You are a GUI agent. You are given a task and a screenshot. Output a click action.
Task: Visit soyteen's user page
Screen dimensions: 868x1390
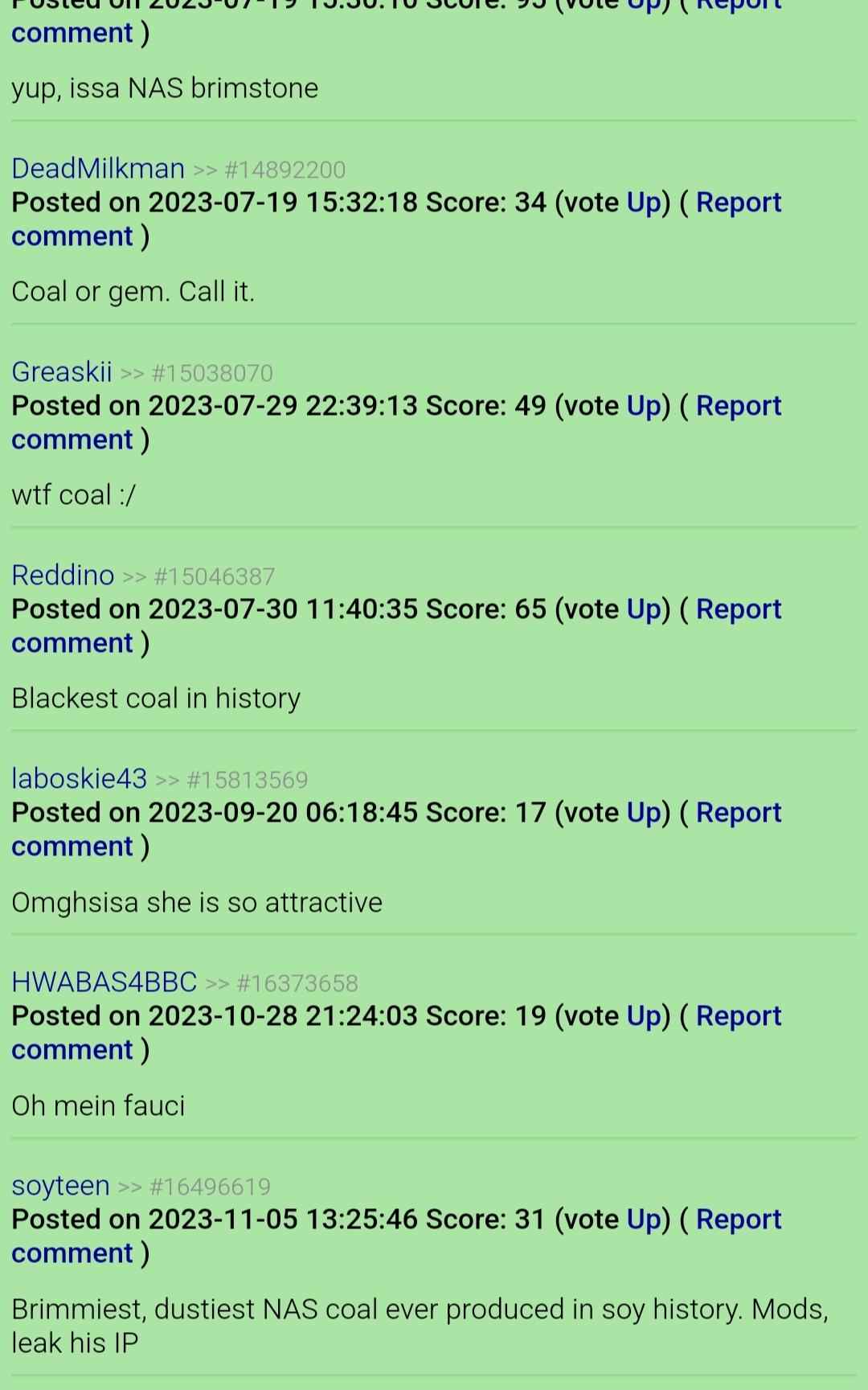[60, 1186]
